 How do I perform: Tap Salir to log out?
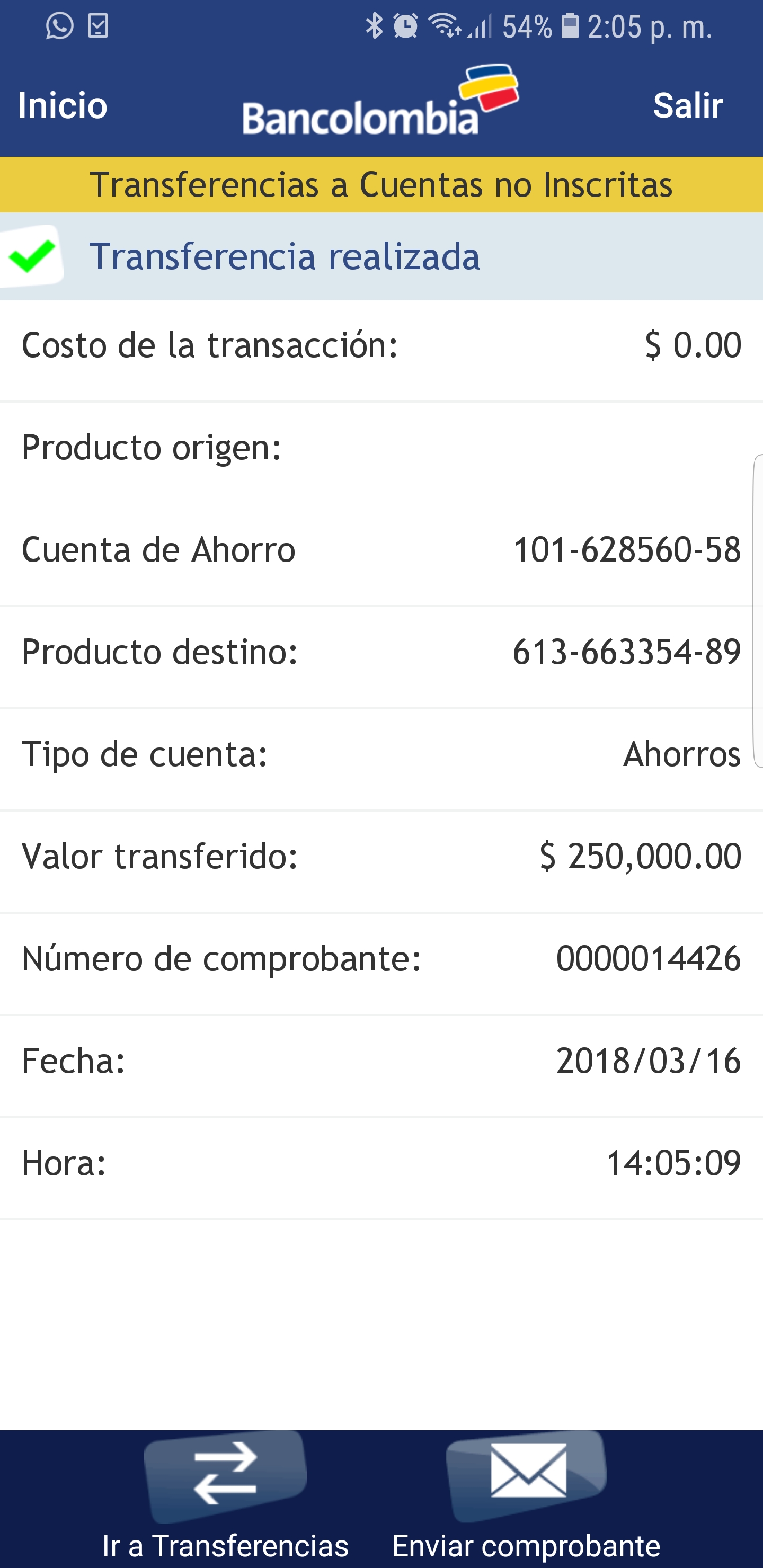(x=687, y=105)
